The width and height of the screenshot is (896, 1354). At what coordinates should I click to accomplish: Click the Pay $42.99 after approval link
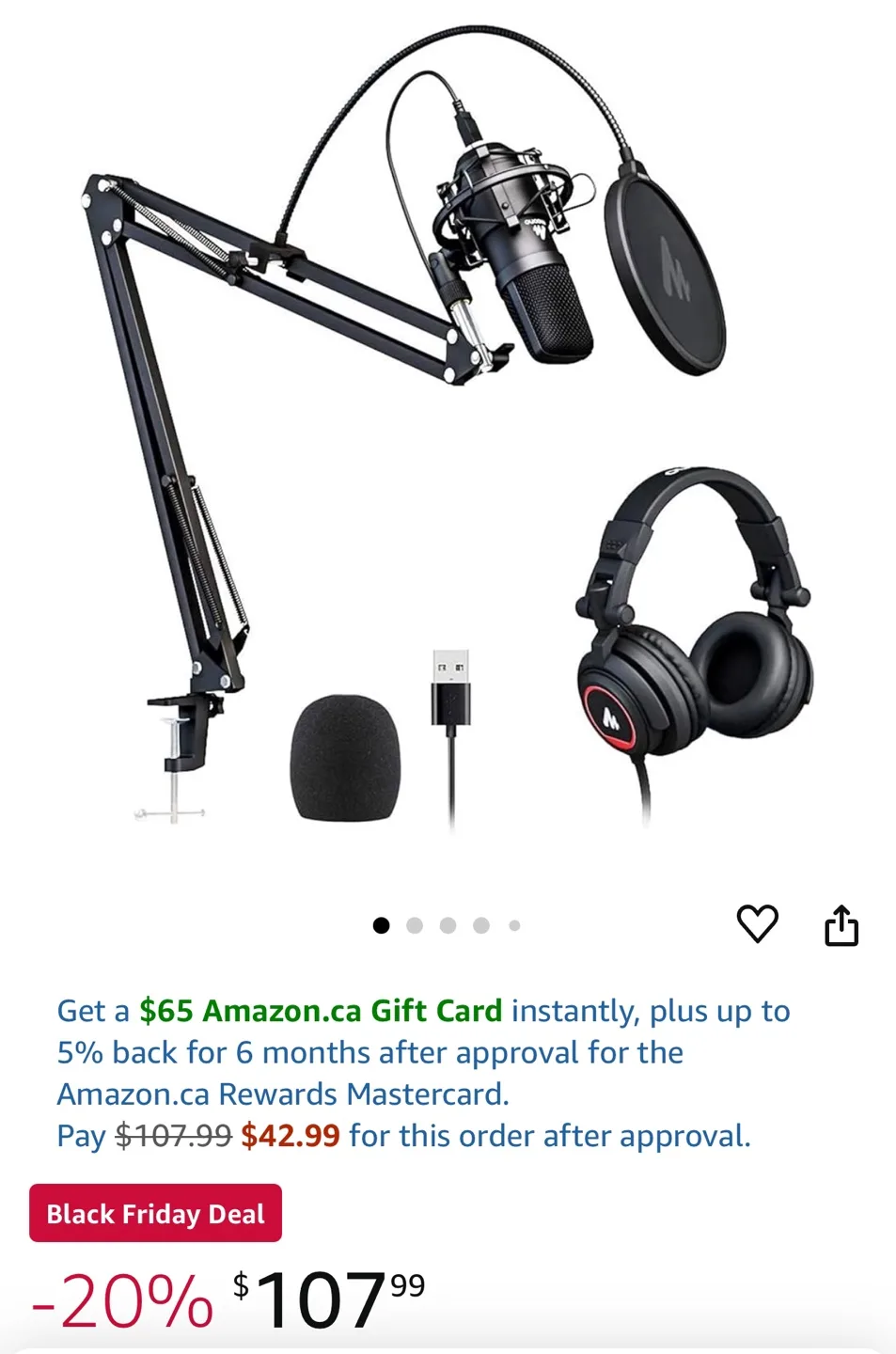coord(291,1136)
